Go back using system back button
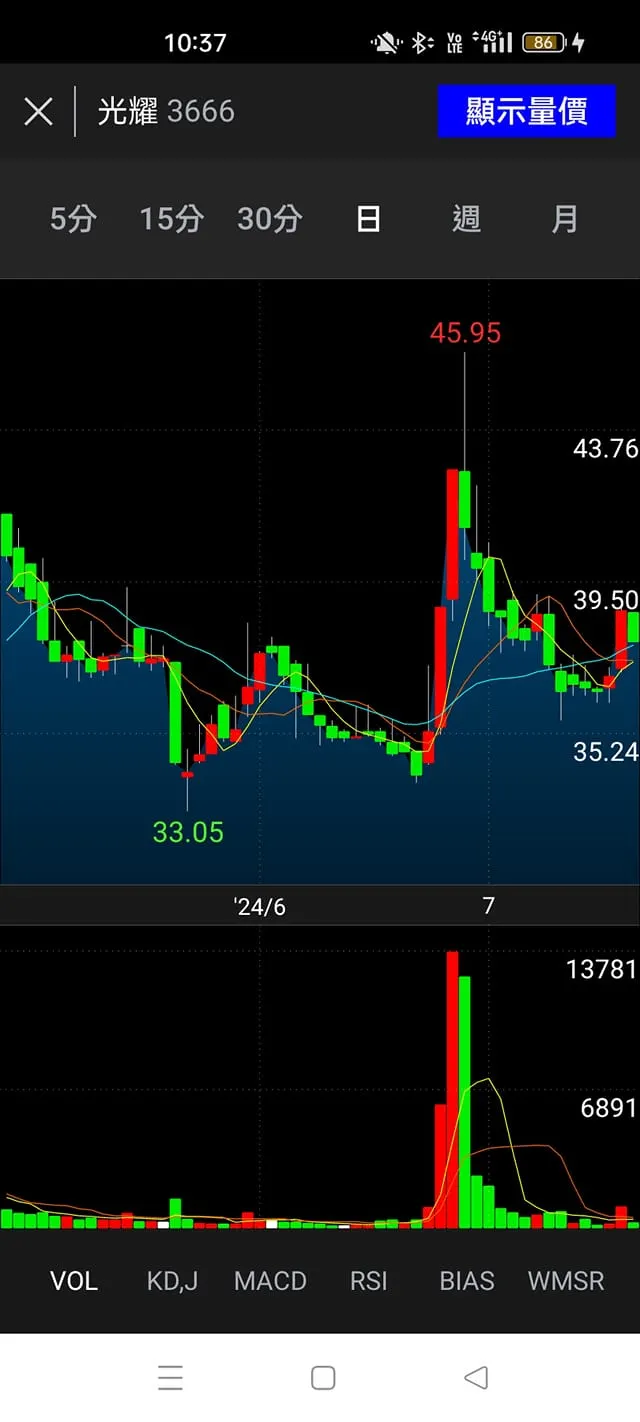The width and height of the screenshot is (640, 1422). pos(476,1378)
